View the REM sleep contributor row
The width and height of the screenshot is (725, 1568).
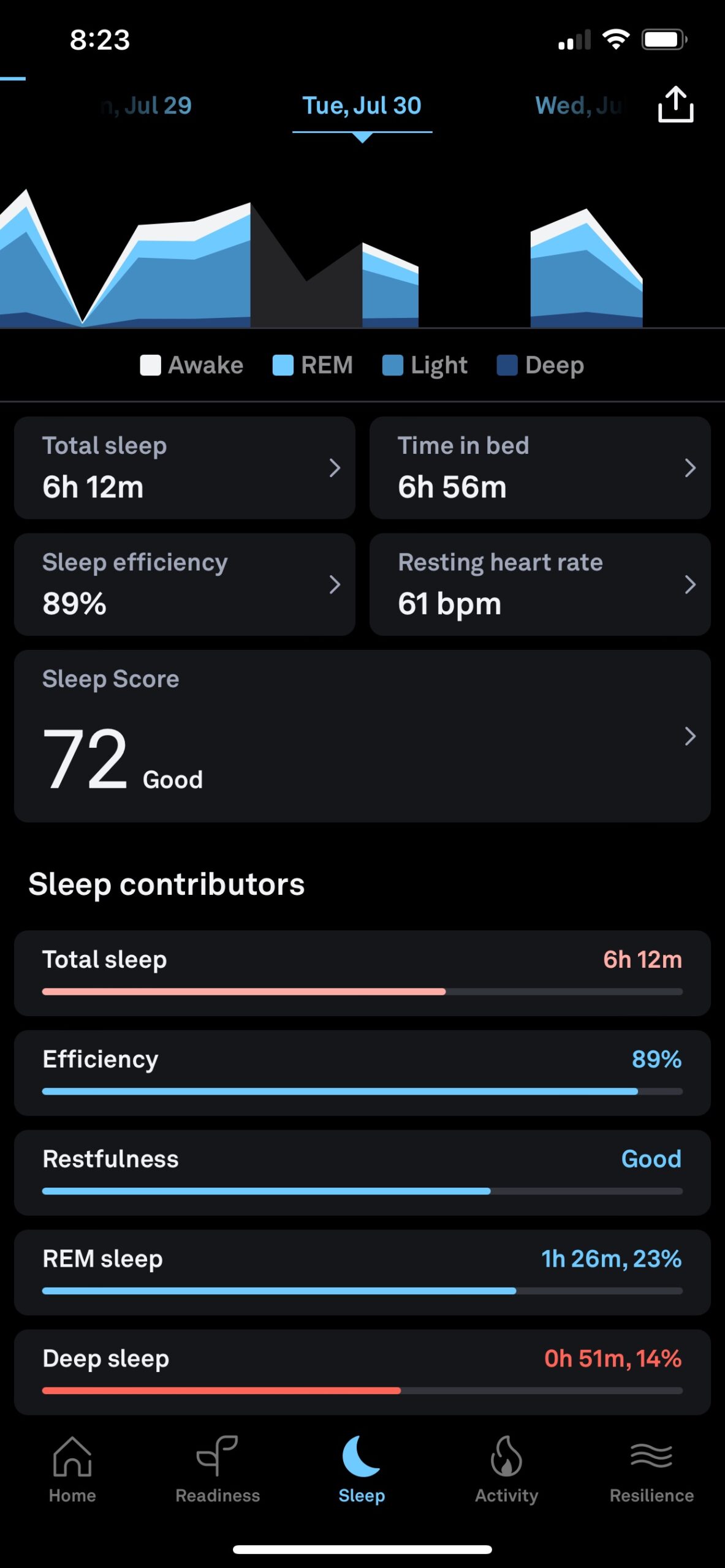pyautogui.click(x=362, y=1272)
